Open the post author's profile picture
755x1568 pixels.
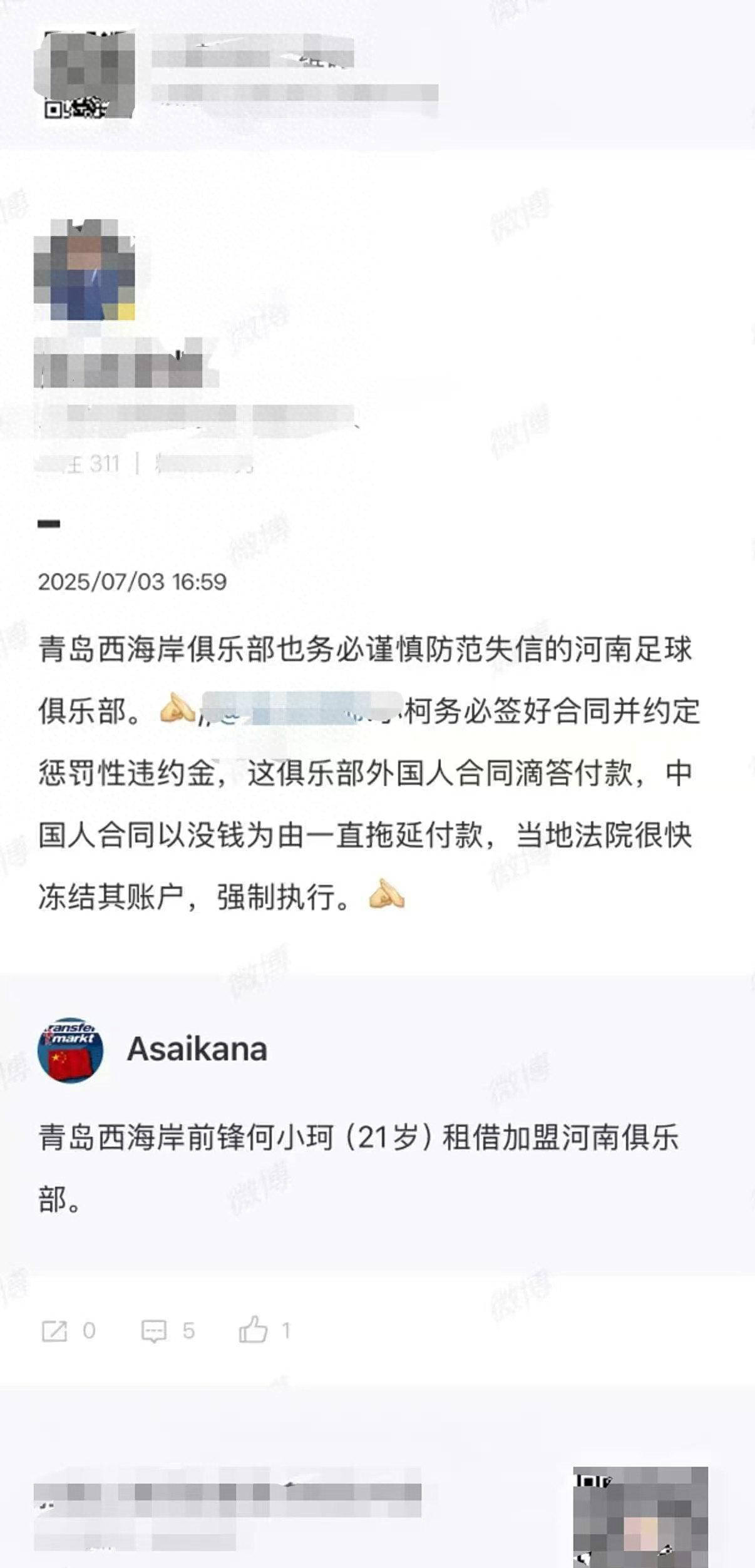tap(85, 270)
